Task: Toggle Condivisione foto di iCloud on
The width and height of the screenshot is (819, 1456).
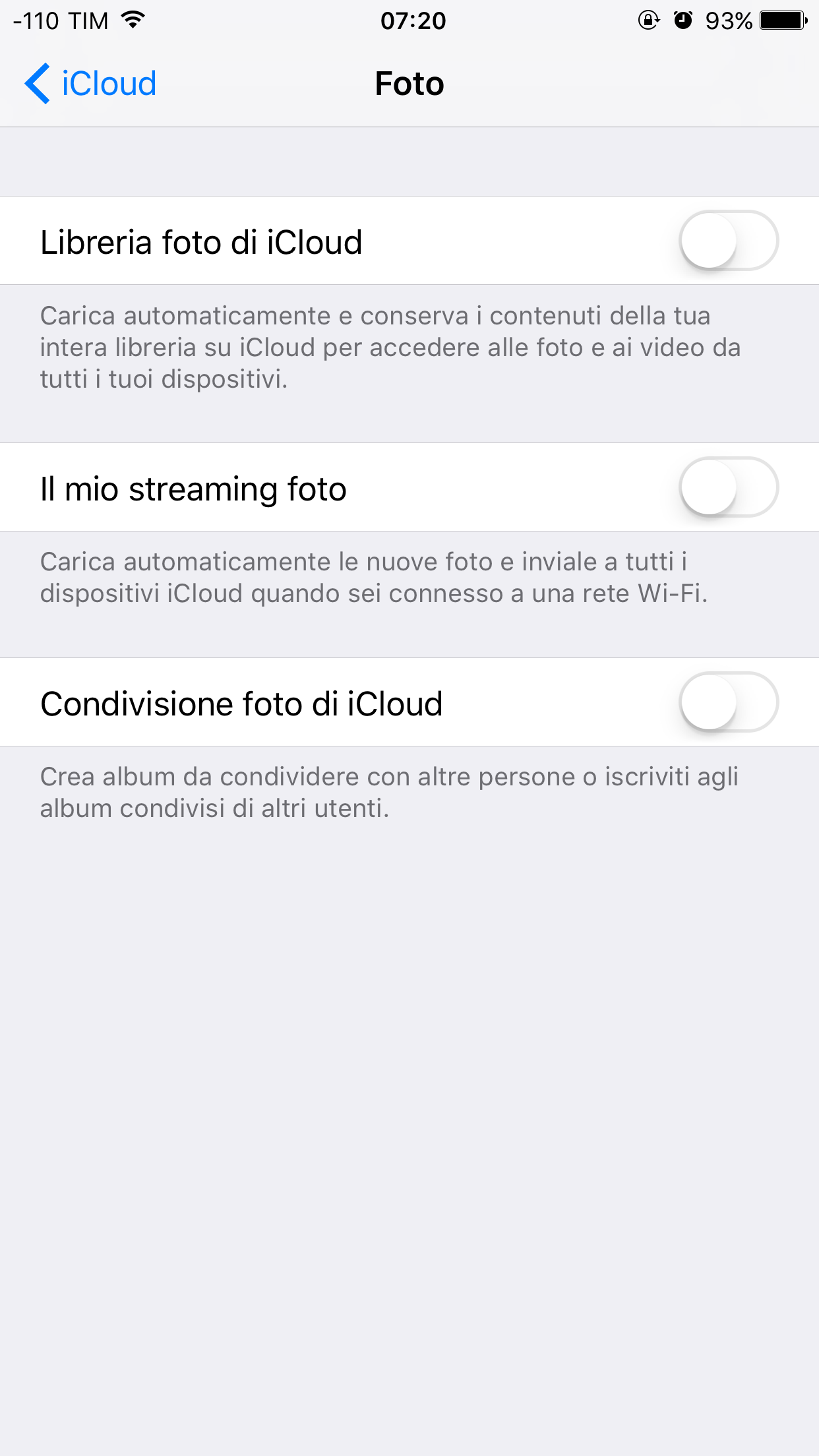Action: (x=729, y=702)
